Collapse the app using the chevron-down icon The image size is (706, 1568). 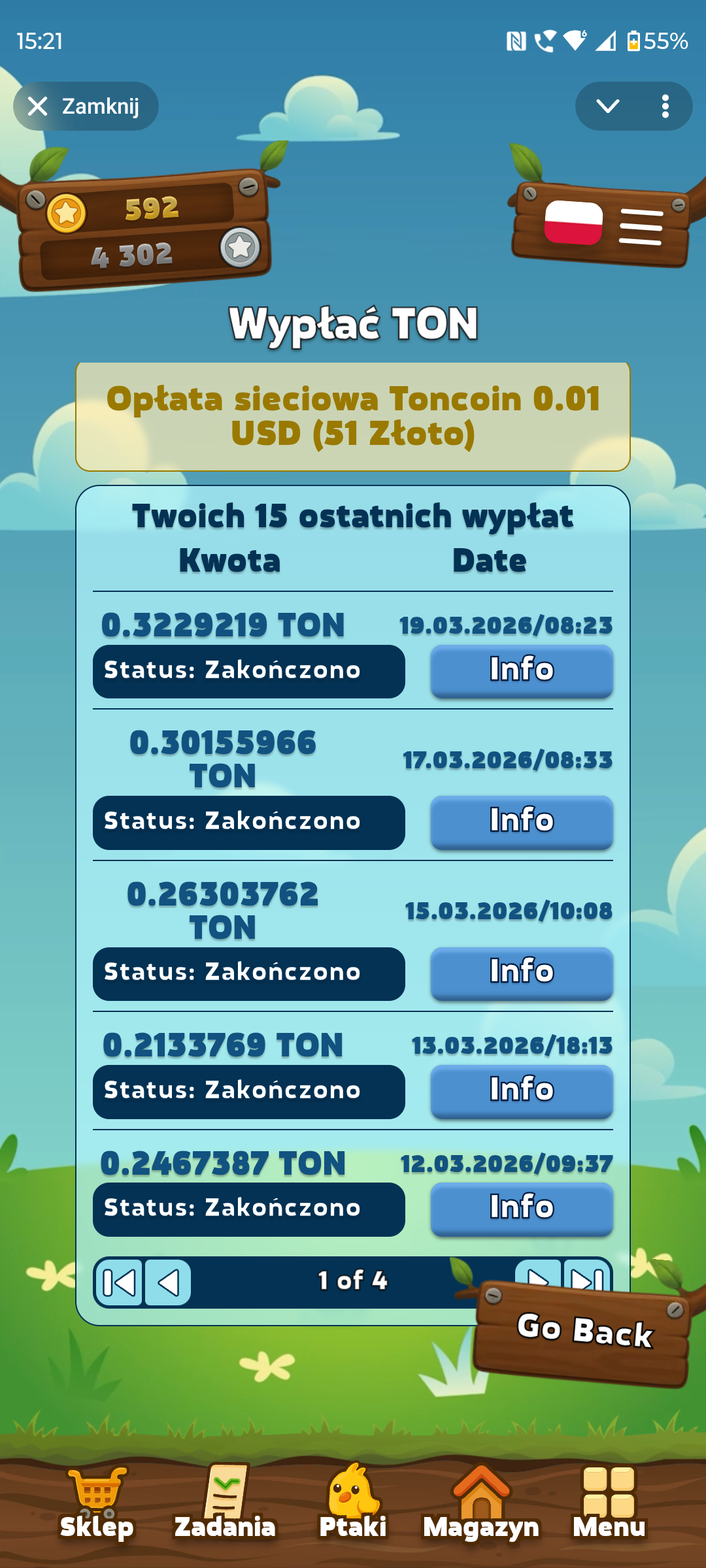(607, 106)
